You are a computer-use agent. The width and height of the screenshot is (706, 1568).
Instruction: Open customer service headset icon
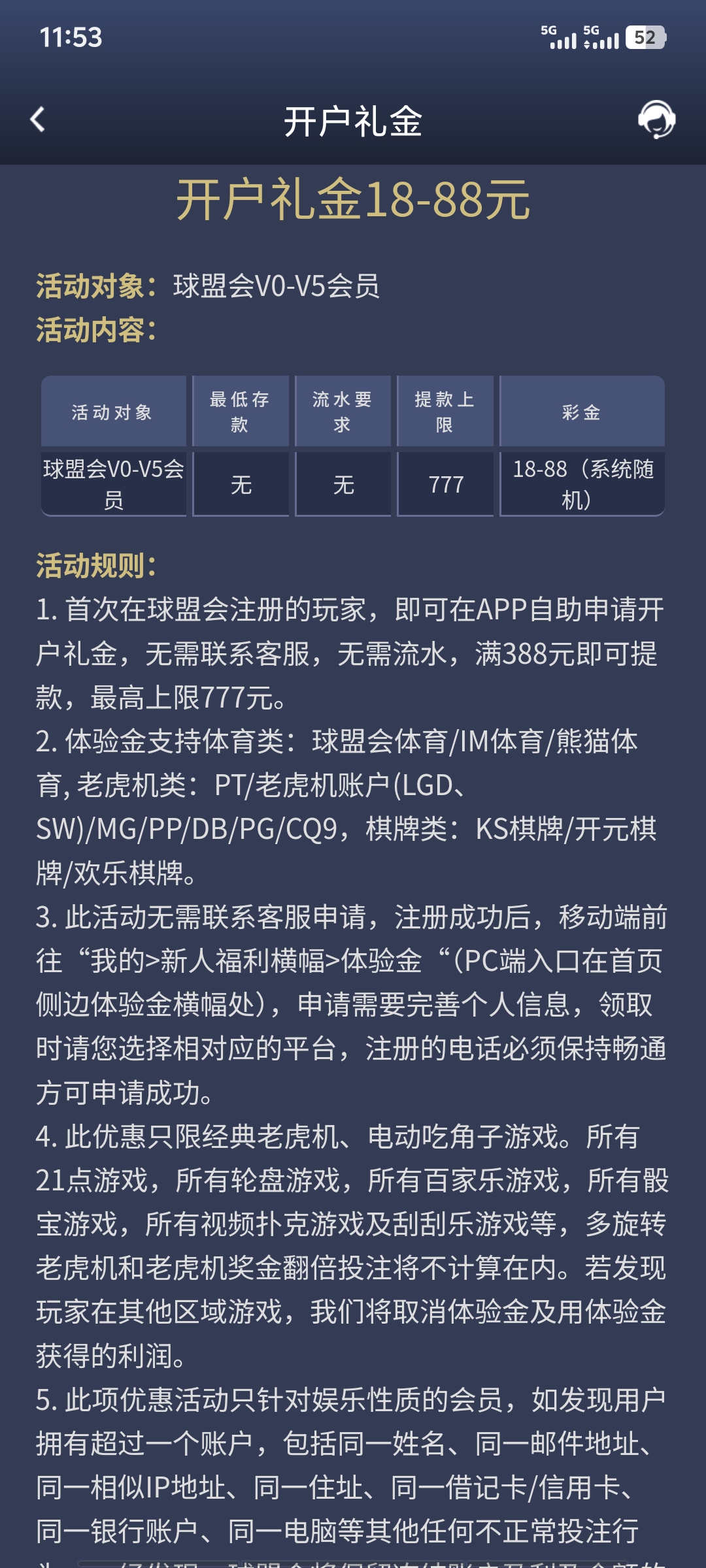point(656,120)
